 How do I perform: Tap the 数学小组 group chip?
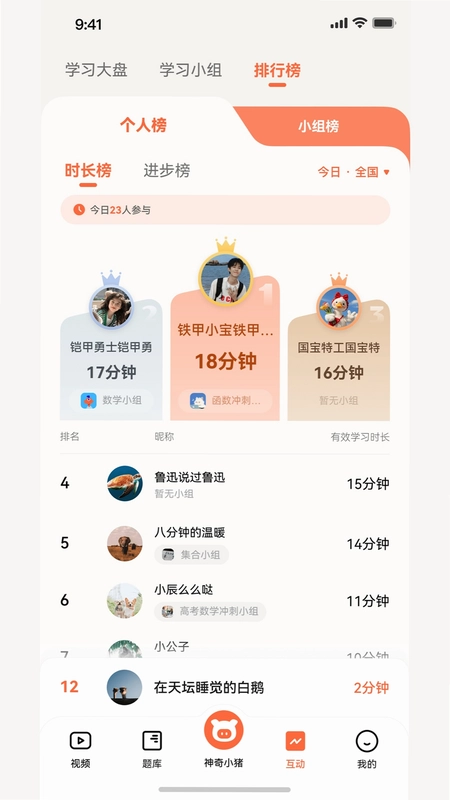point(111,401)
